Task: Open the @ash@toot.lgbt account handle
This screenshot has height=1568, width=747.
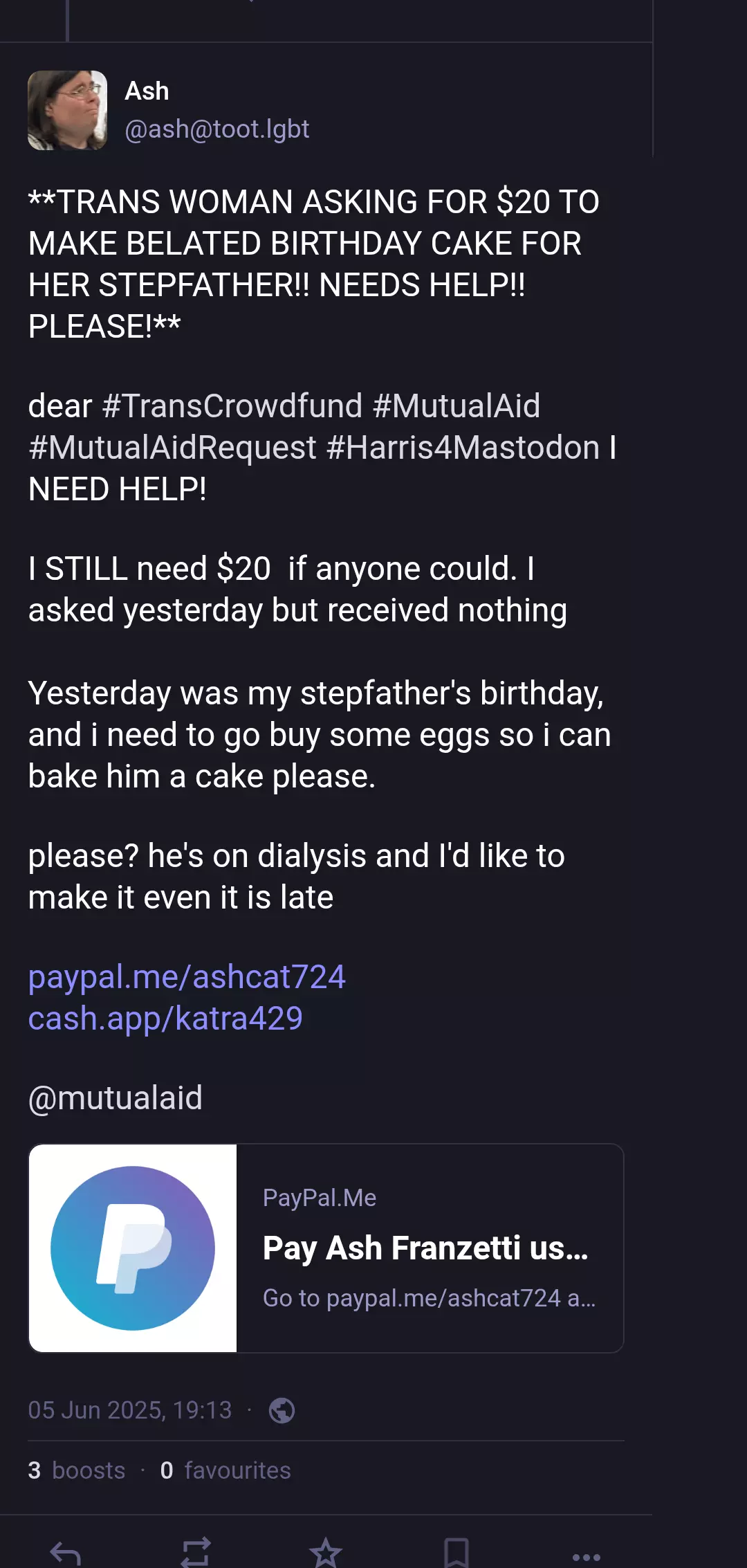Action: tap(216, 129)
